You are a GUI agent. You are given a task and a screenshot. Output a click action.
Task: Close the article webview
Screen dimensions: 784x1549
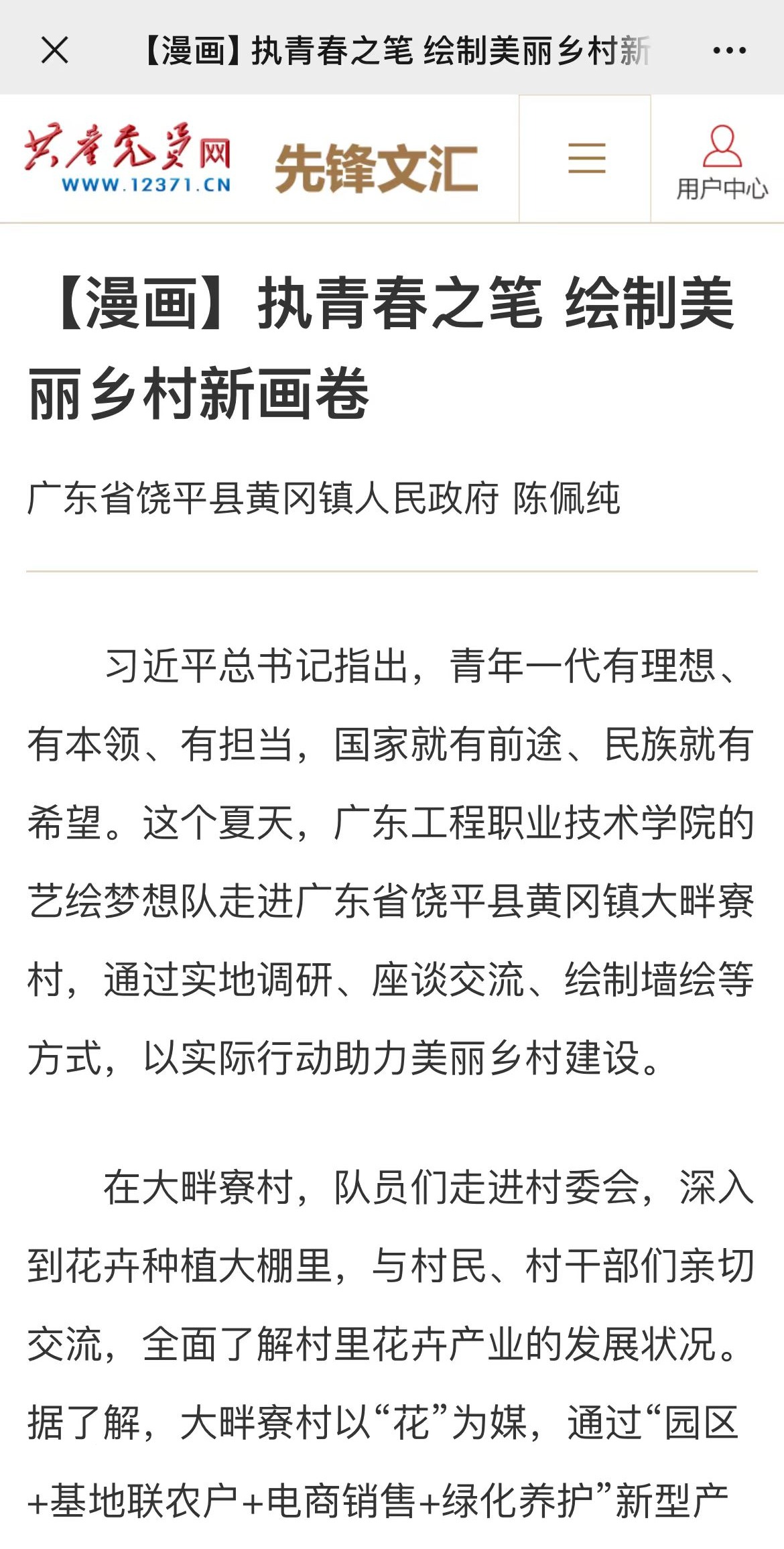(54, 50)
